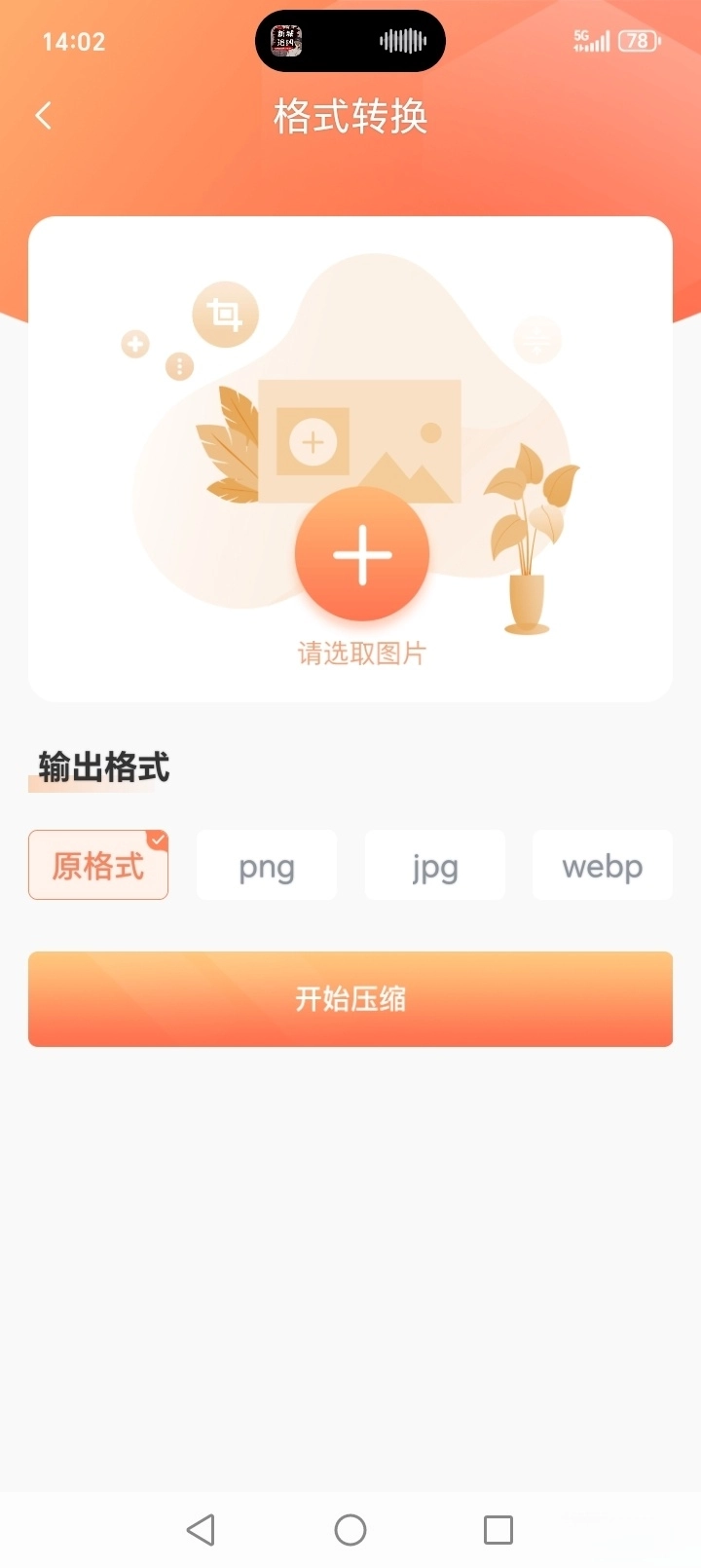
Task: Open recent apps from the navigation bar
Action: [498, 1529]
